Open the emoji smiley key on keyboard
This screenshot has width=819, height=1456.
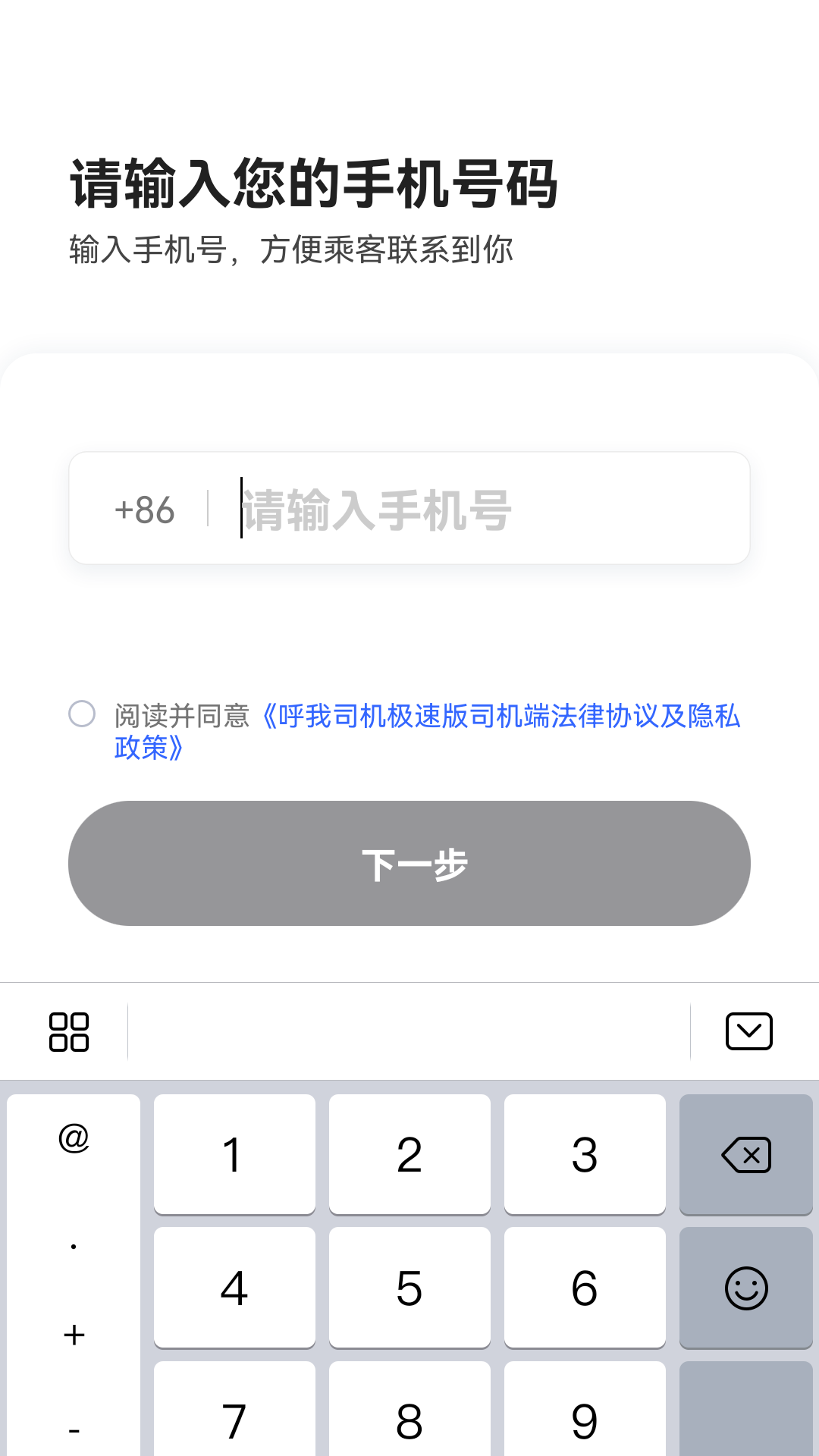[x=746, y=1287]
